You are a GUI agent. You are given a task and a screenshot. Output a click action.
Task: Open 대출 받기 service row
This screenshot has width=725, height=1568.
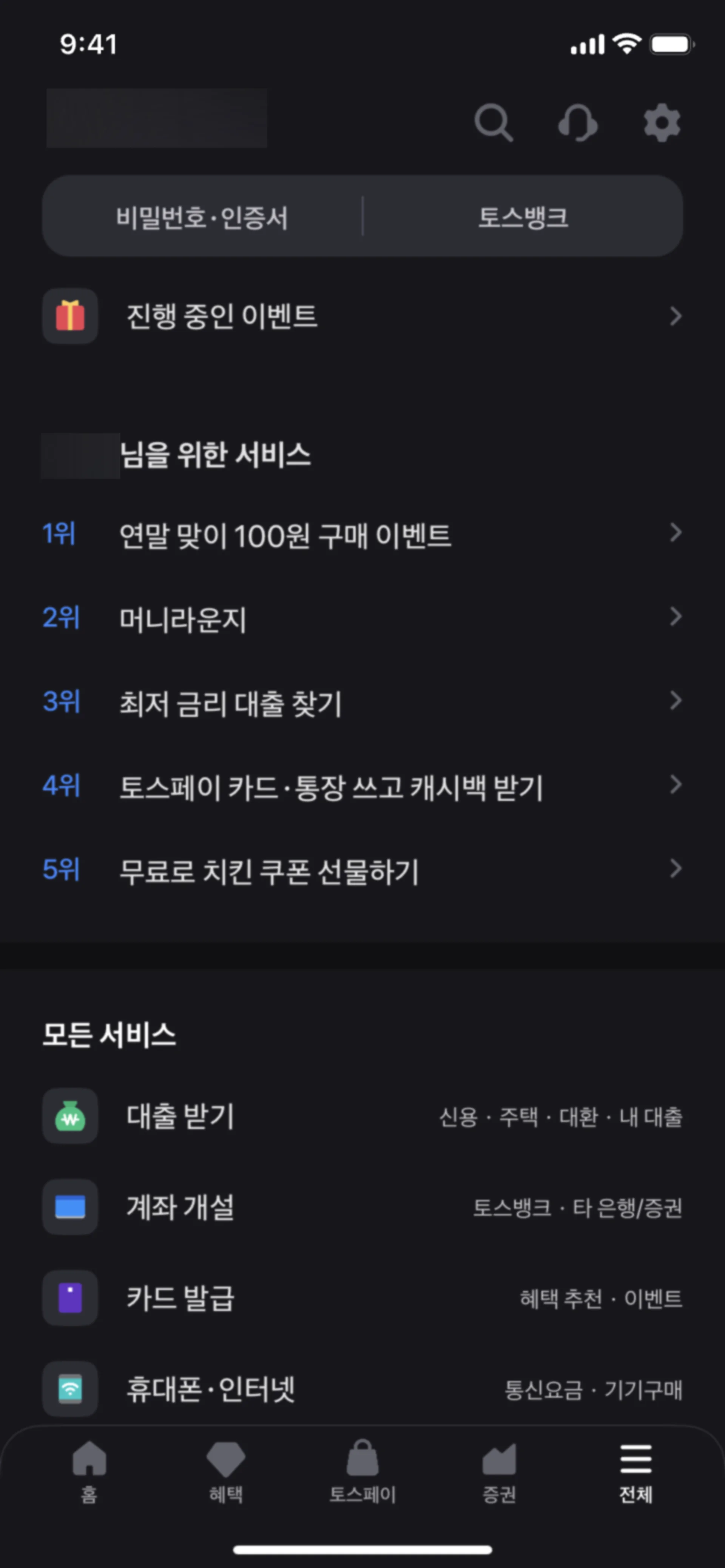(x=362, y=1116)
